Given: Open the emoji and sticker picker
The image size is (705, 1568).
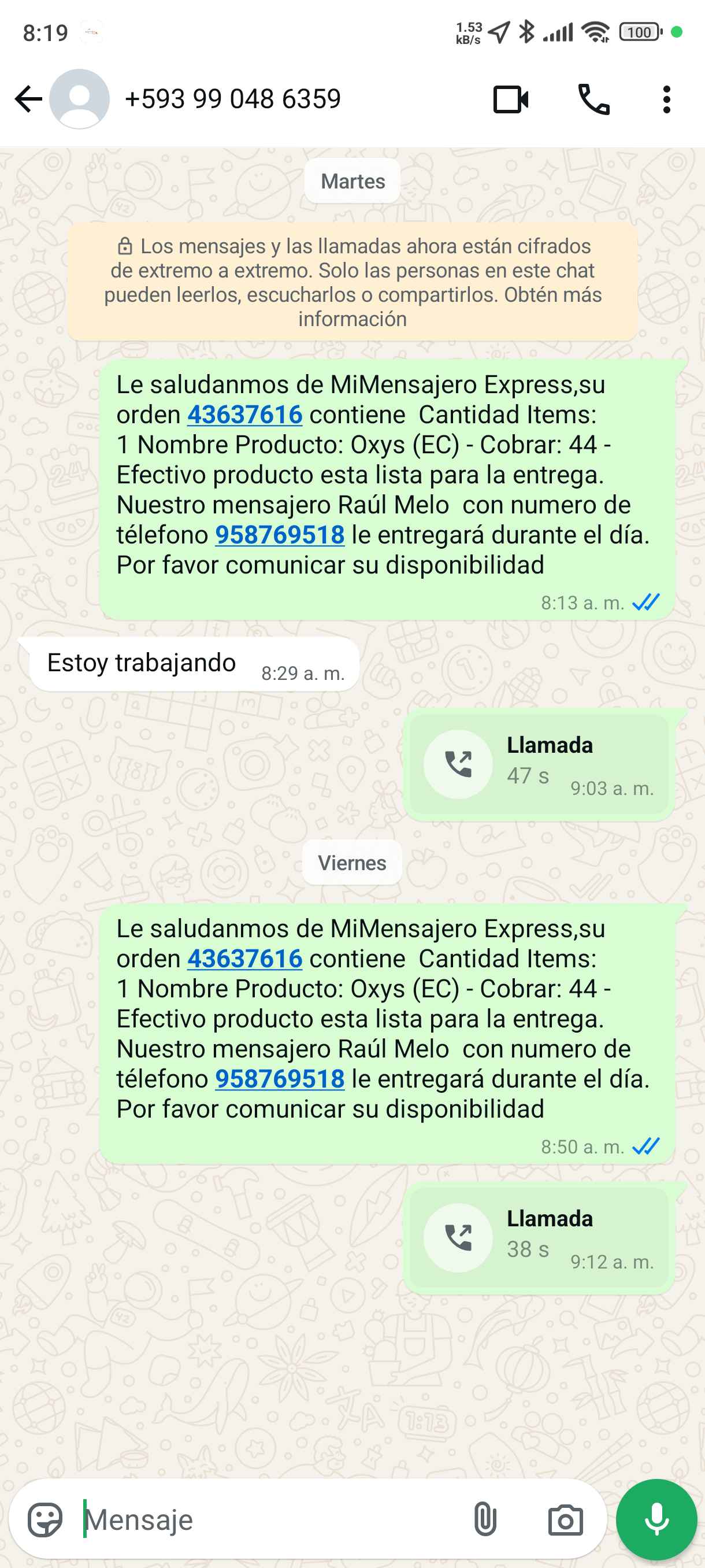Looking at the screenshot, I should (x=45, y=1520).
